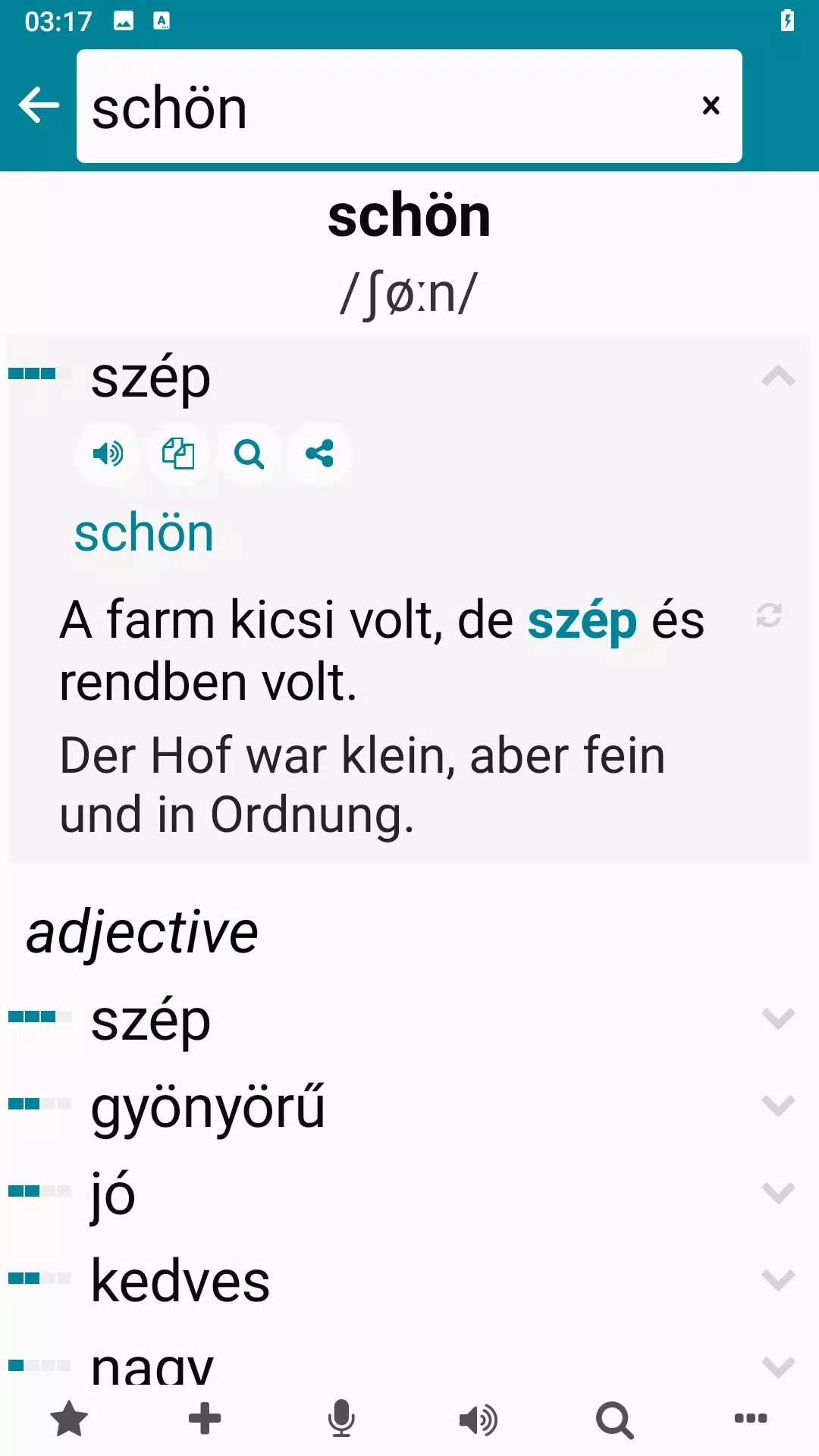This screenshot has height=1456, width=819.
Task: Tap the plus icon in bottom bar
Action: (205, 1419)
